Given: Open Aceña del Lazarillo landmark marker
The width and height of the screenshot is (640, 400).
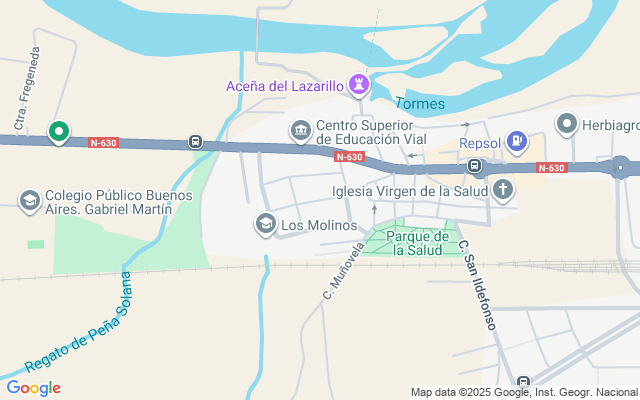Looking at the screenshot, I should [359, 86].
